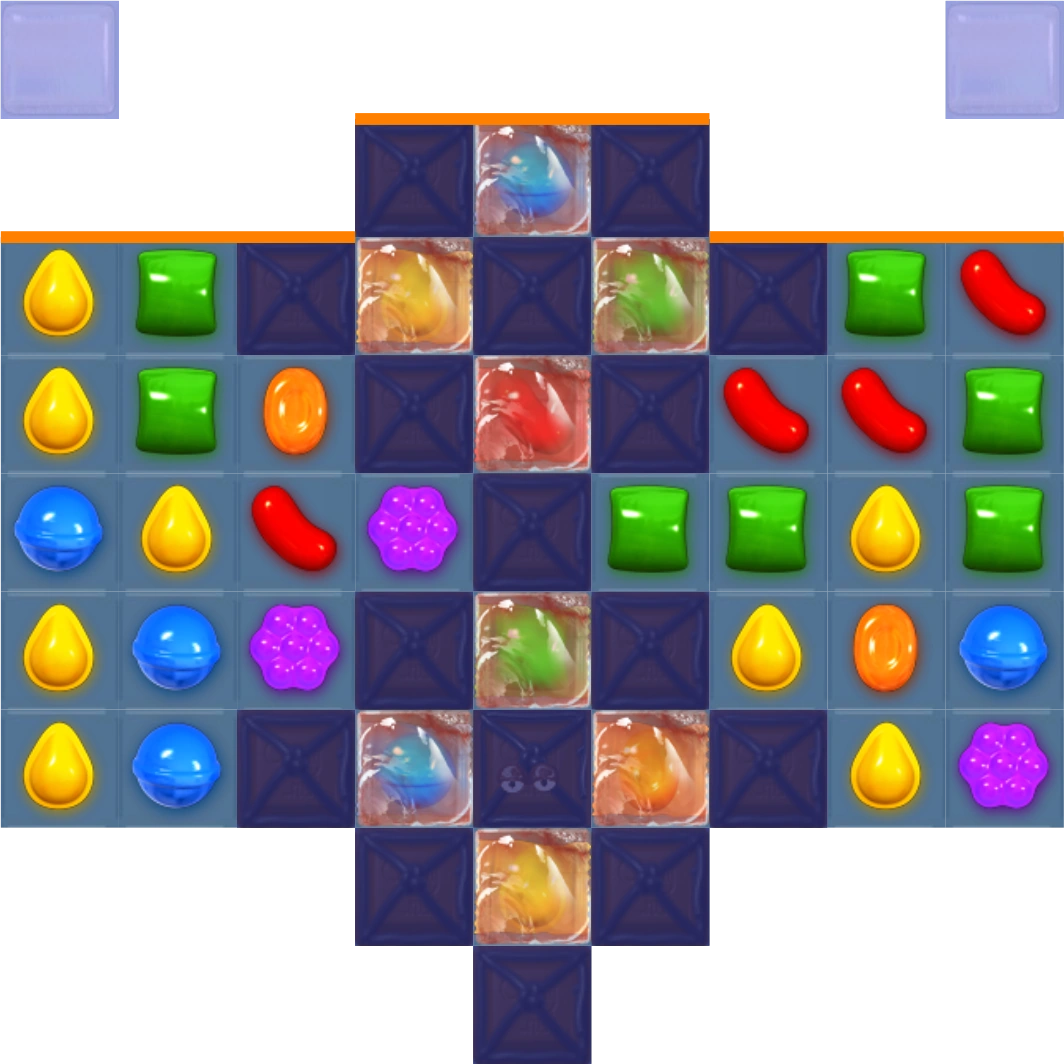Select the purple cluster candy beside the red jelly bean

(x=412, y=529)
